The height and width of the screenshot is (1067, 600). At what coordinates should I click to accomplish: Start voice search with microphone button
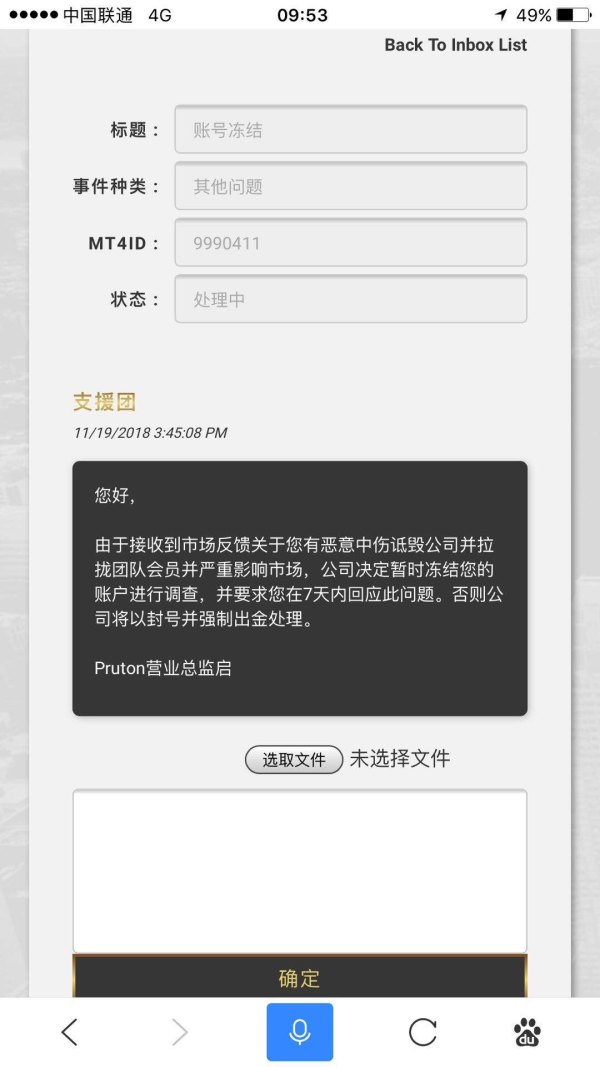[x=299, y=1032]
